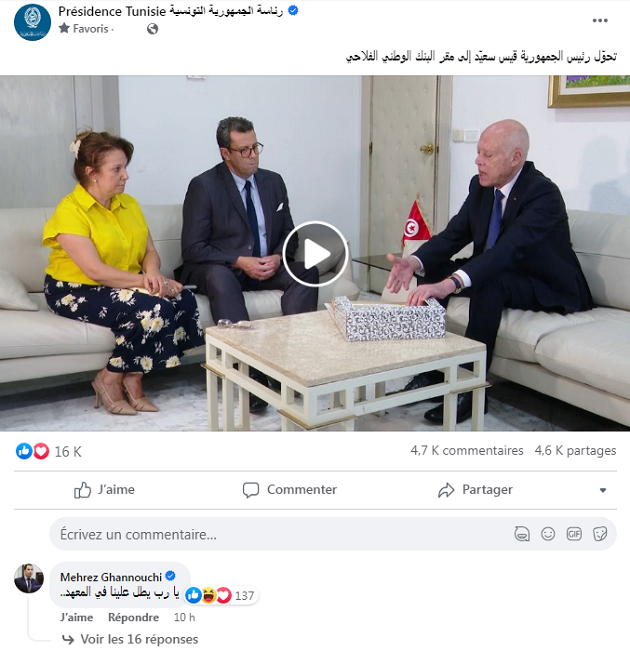View the 4,7 K commentaires
Viewport: 630px width, 651px height.
[x=466, y=451]
